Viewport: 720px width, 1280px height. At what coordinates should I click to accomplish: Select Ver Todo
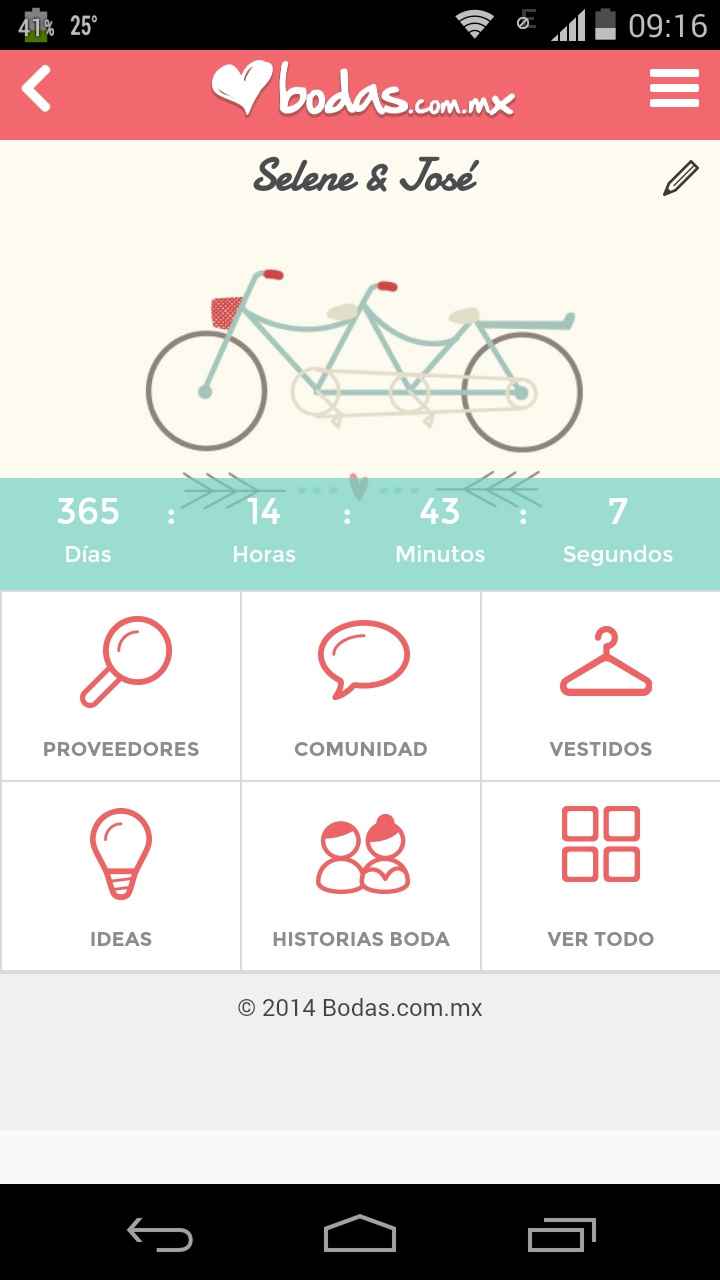click(601, 876)
